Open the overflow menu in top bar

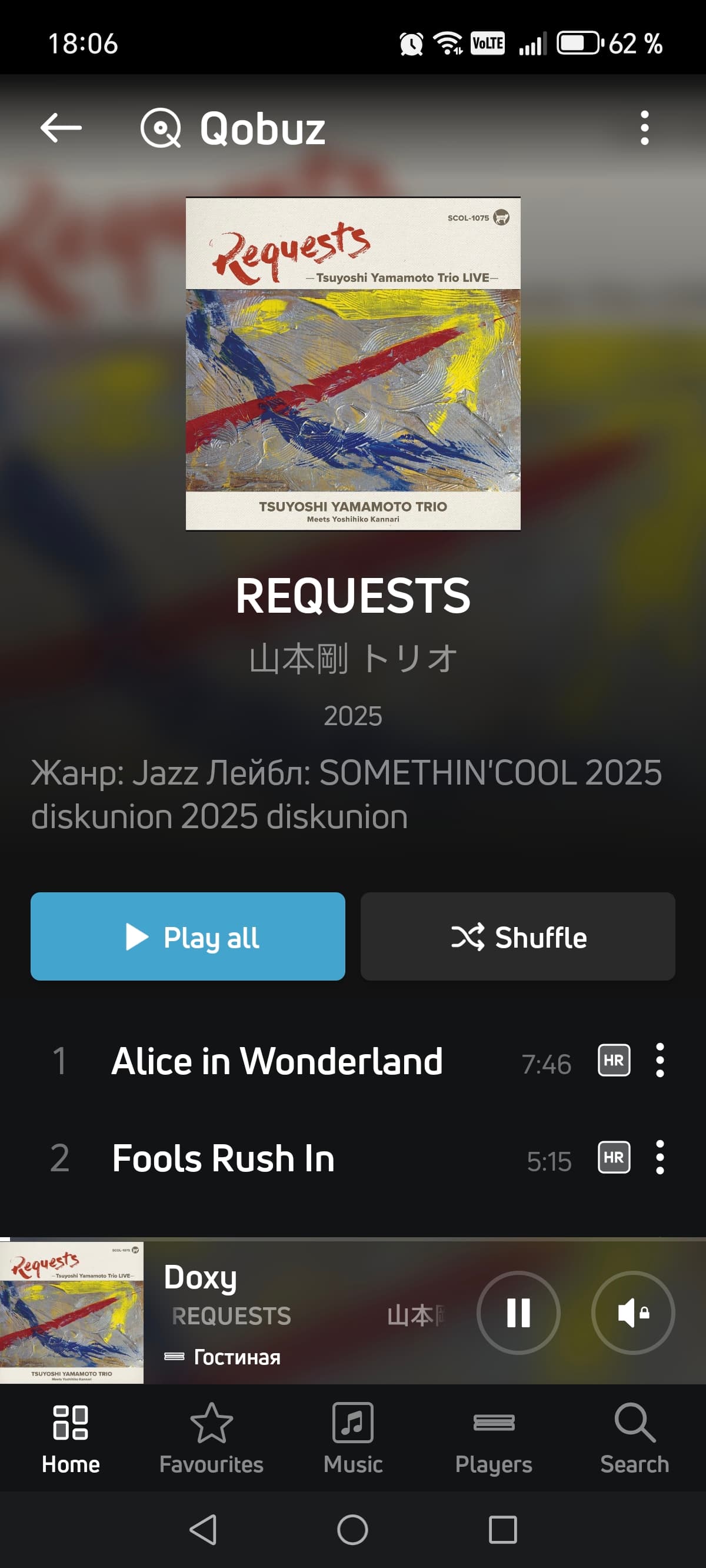coord(644,128)
